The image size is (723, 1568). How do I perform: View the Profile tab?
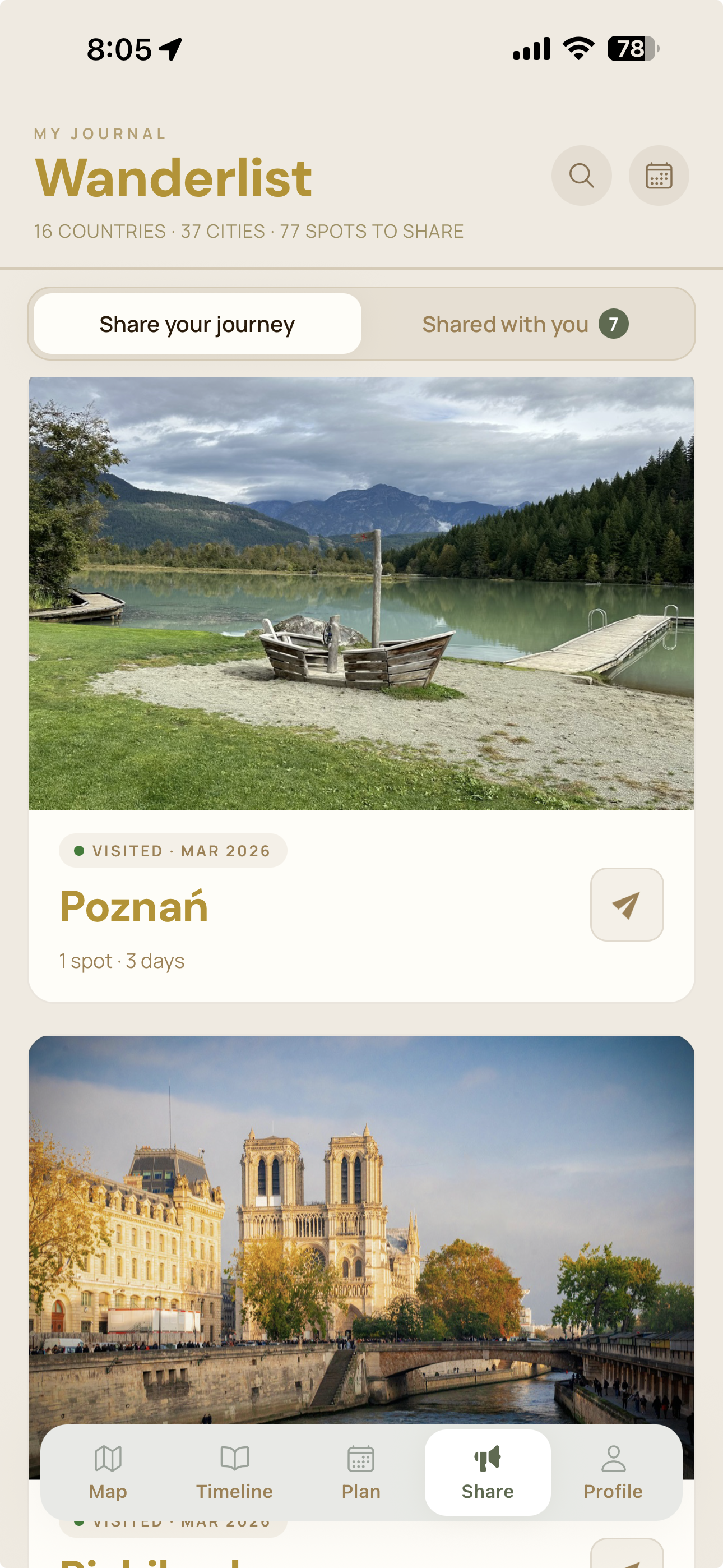613,1472
